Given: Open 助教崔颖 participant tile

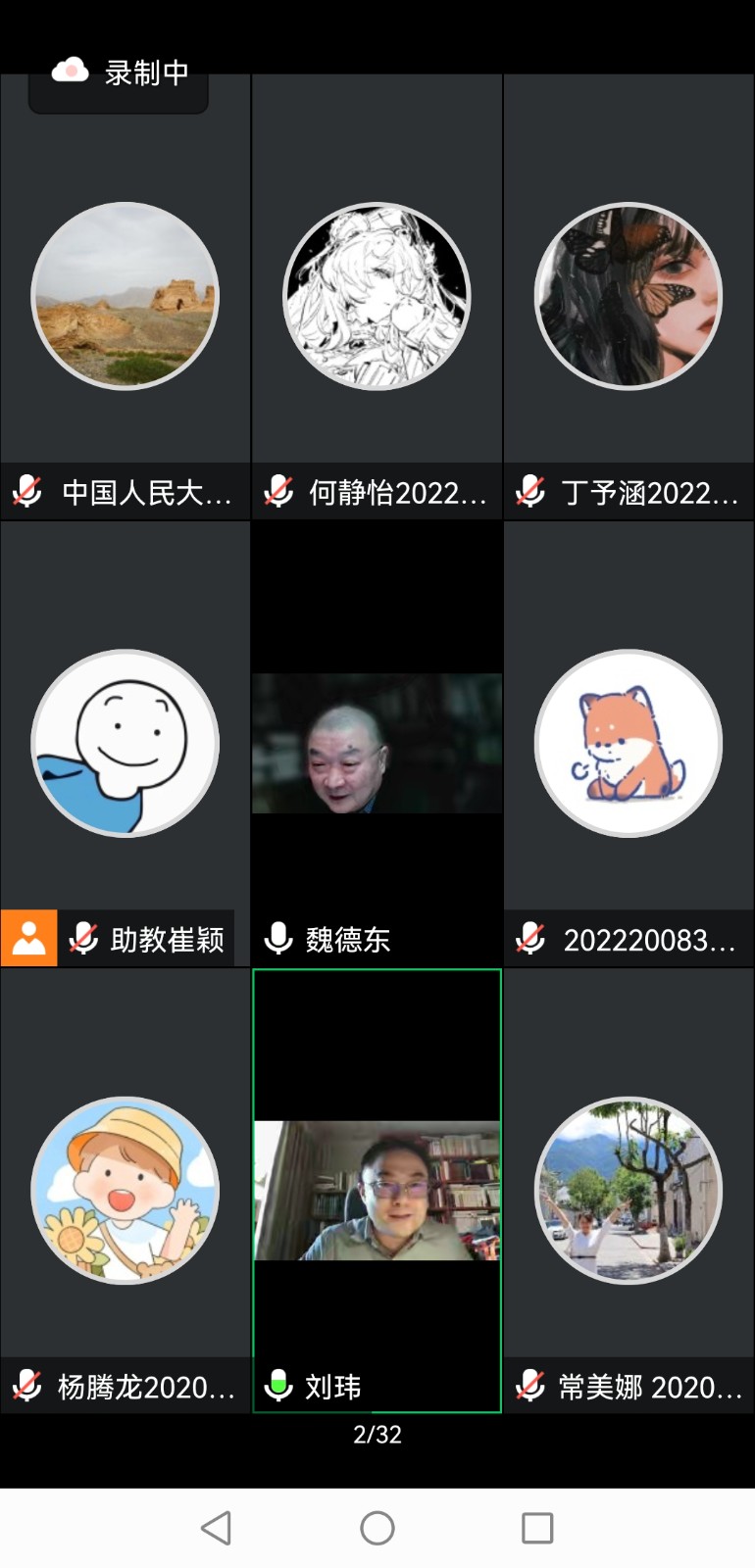Looking at the screenshot, I should tap(126, 743).
